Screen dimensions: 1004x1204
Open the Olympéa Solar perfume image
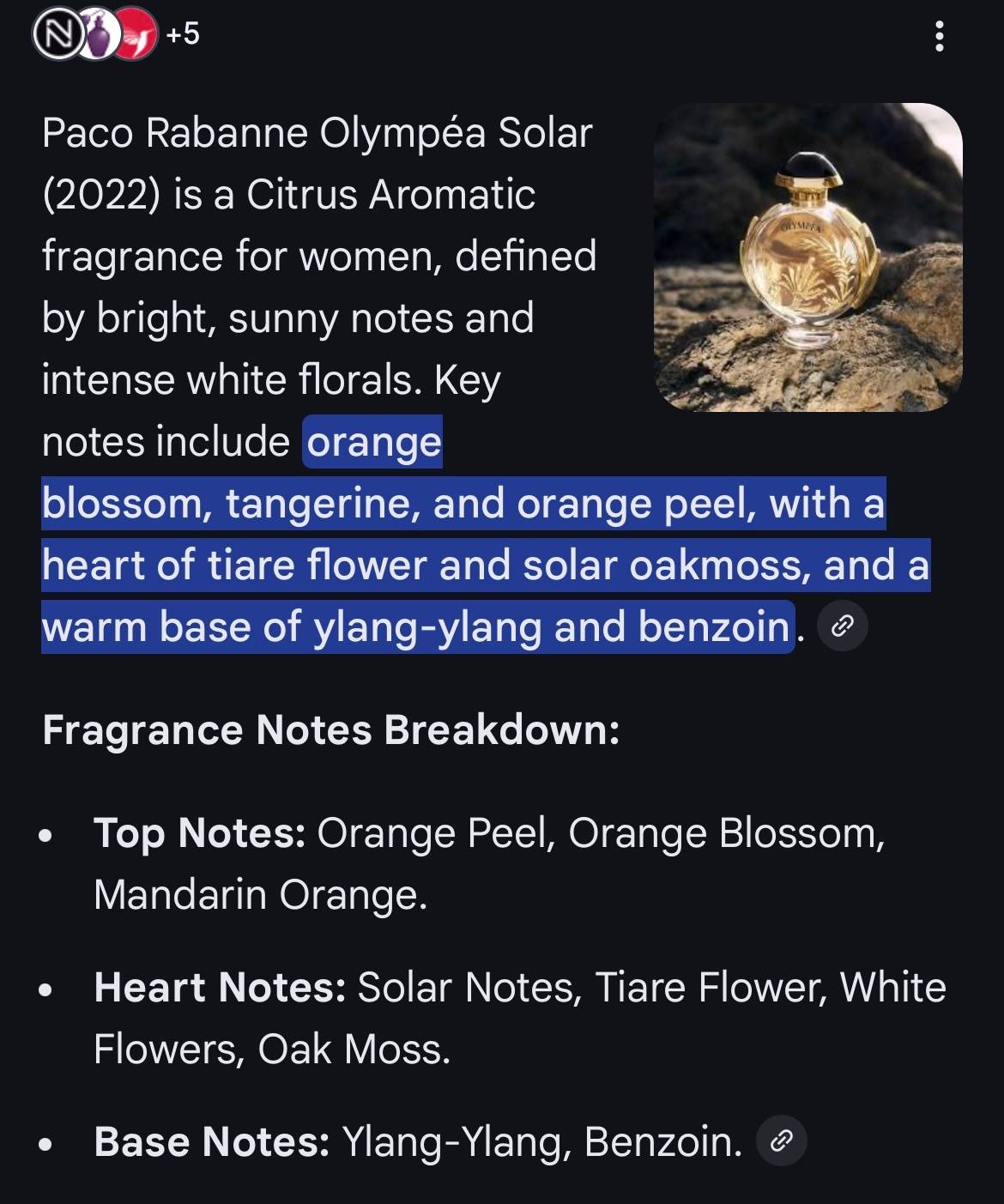pos(807,257)
